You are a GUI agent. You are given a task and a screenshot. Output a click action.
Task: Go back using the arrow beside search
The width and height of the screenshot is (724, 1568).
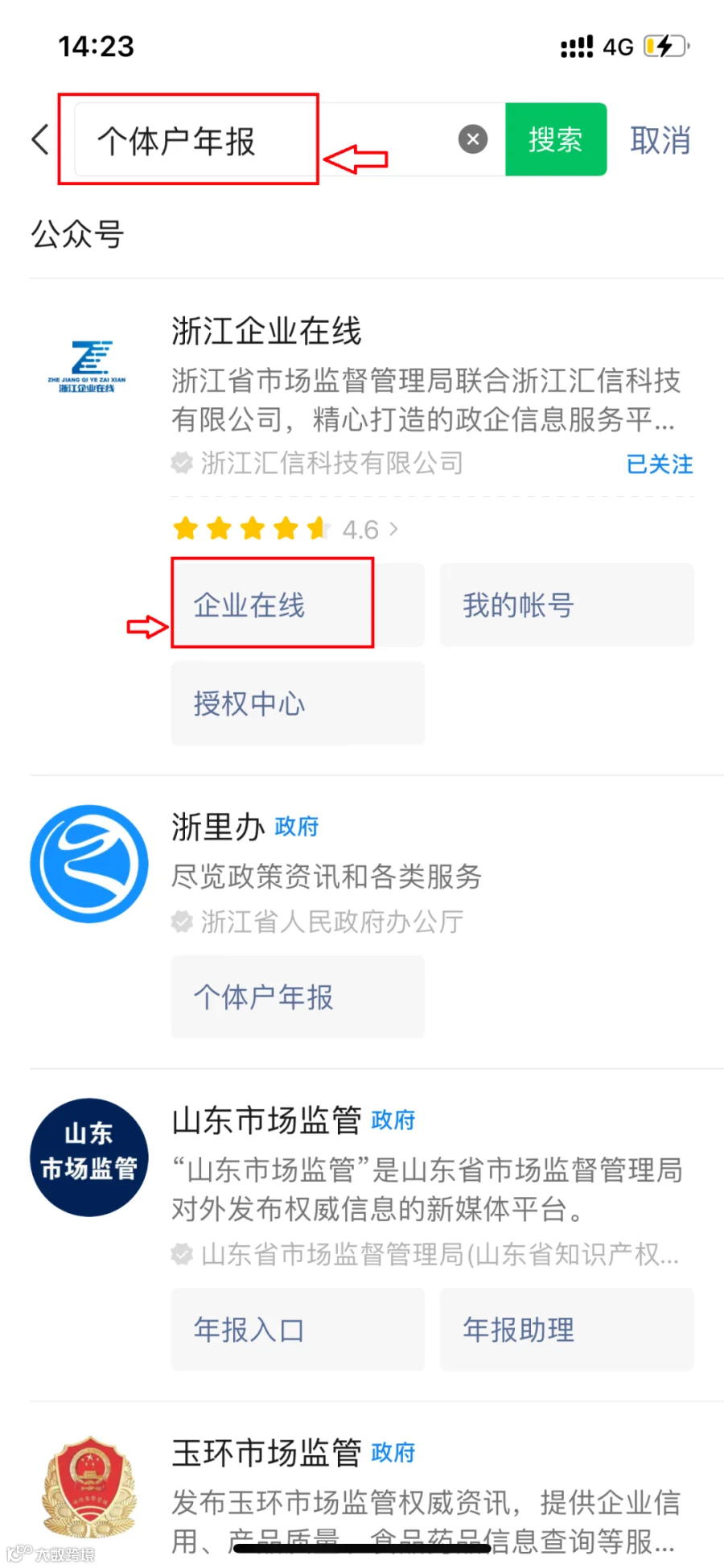tap(40, 140)
